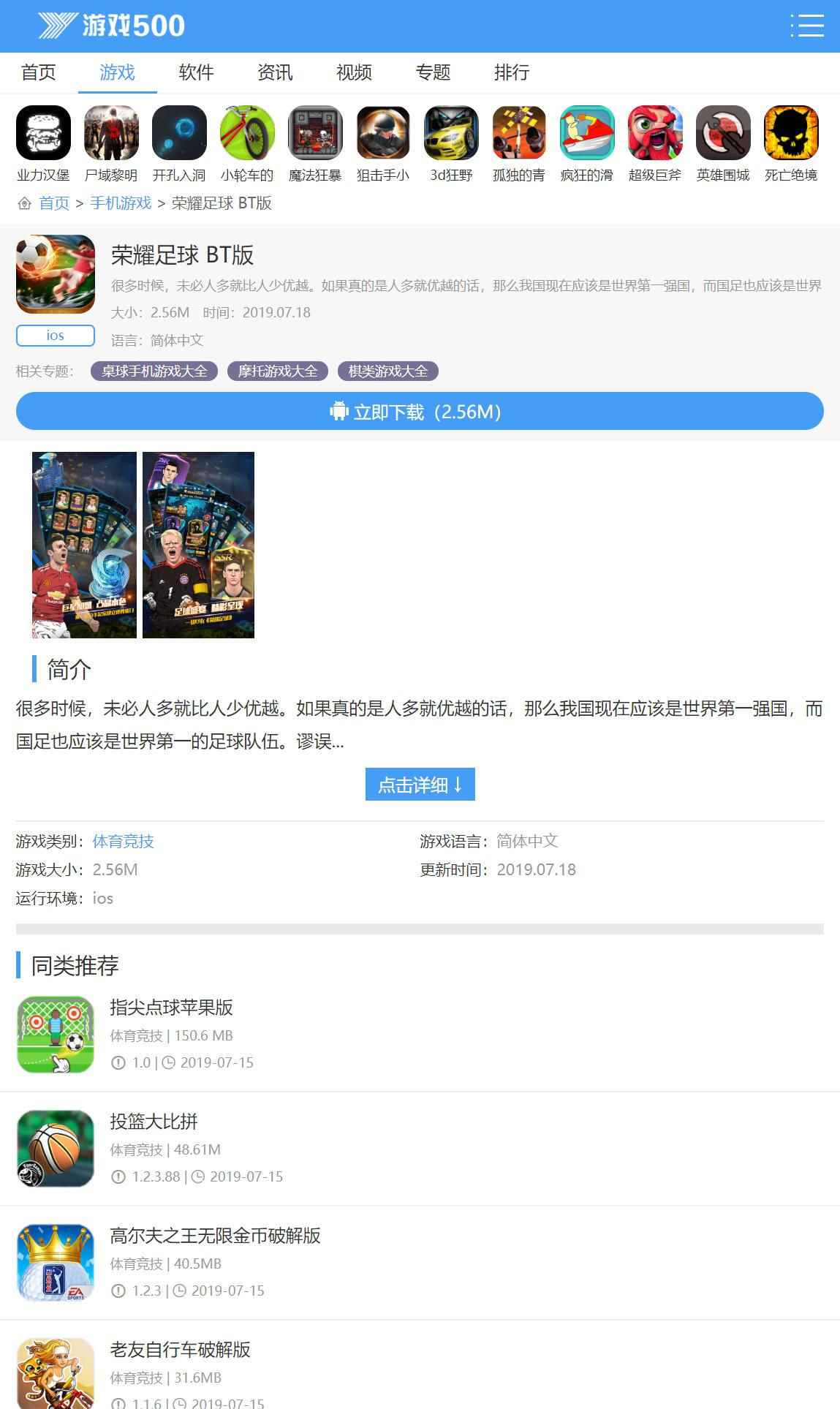Expand the intro with 点击详细
This screenshot has width=840, height=1409.
pos(420,785)
